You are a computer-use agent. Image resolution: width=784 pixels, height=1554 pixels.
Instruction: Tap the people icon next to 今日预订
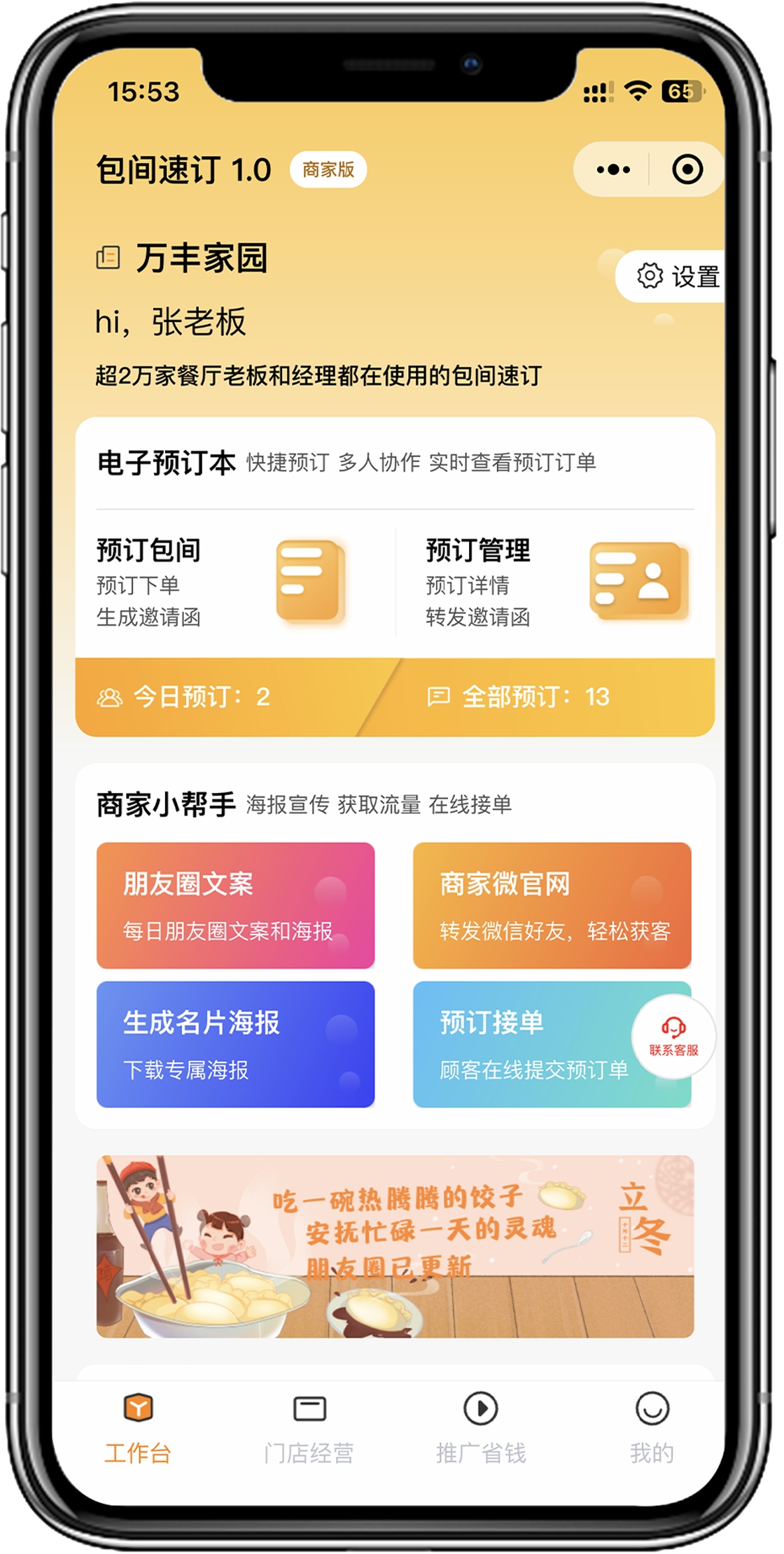[108, 695]
